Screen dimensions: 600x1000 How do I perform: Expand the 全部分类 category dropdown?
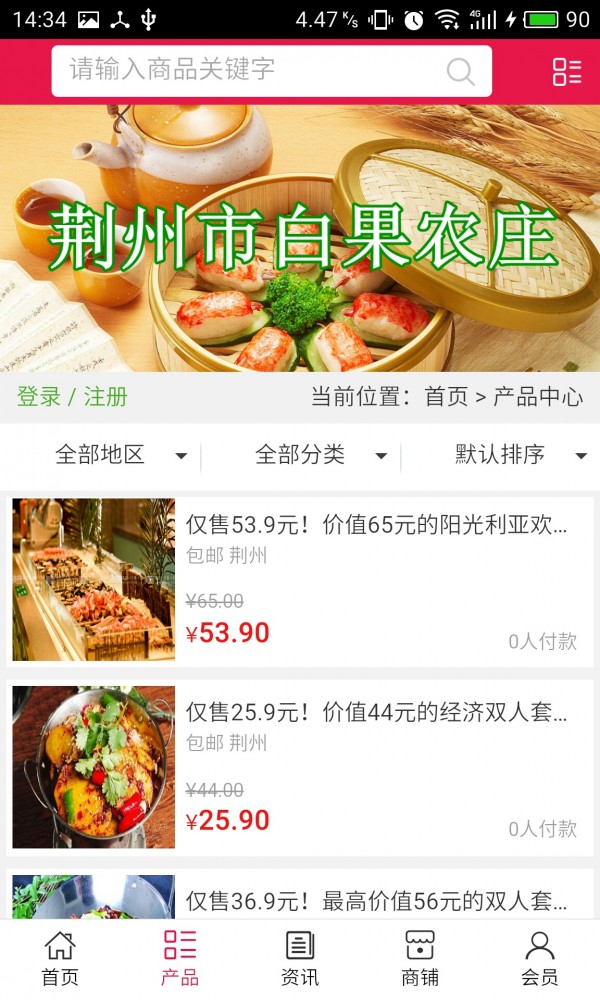point(320,456)
